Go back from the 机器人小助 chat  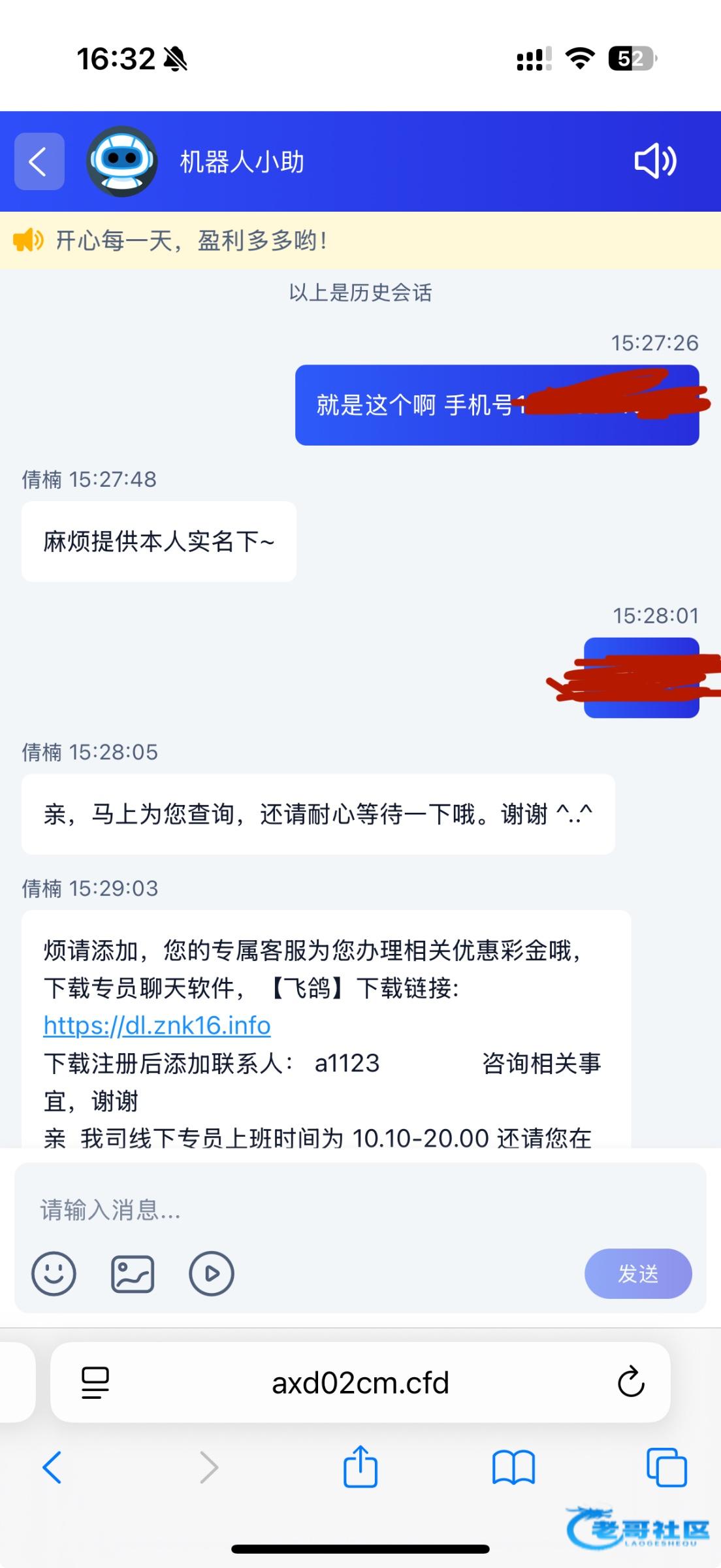pos(39,161)
